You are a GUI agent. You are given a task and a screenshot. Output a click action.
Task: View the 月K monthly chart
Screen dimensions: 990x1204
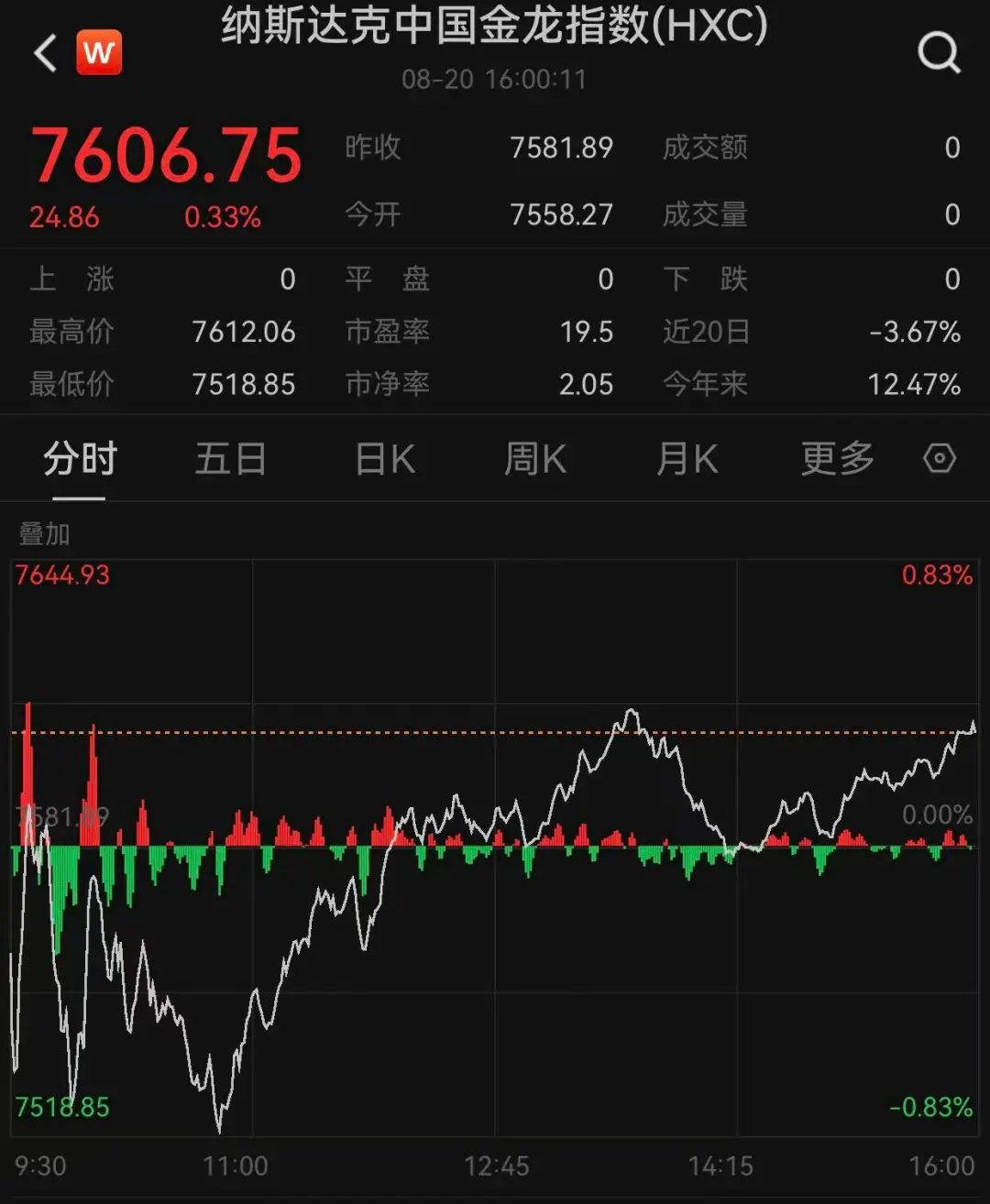(x=687, y=458)
